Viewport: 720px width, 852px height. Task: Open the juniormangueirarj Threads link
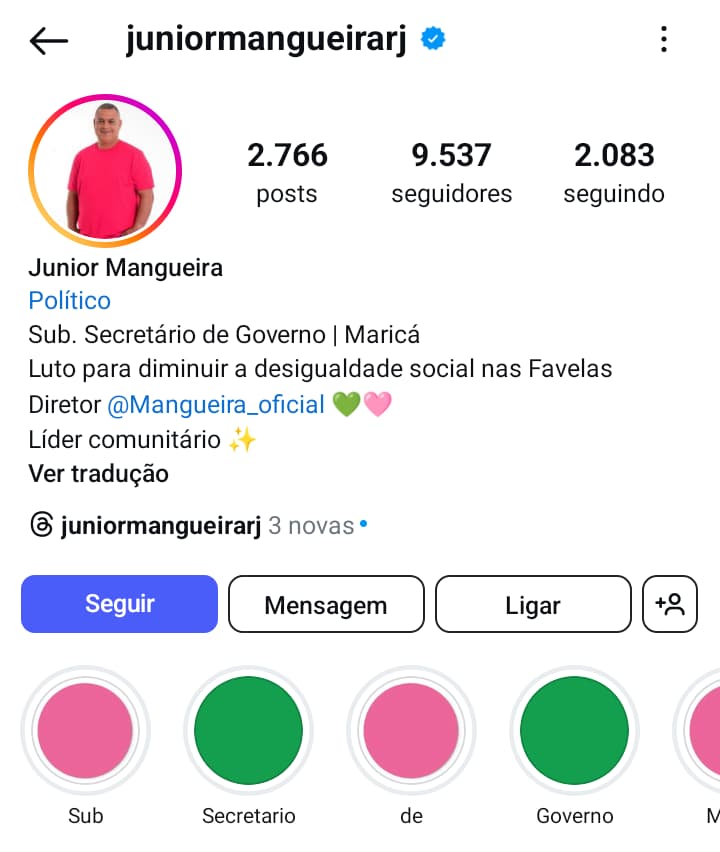[160, 525]
